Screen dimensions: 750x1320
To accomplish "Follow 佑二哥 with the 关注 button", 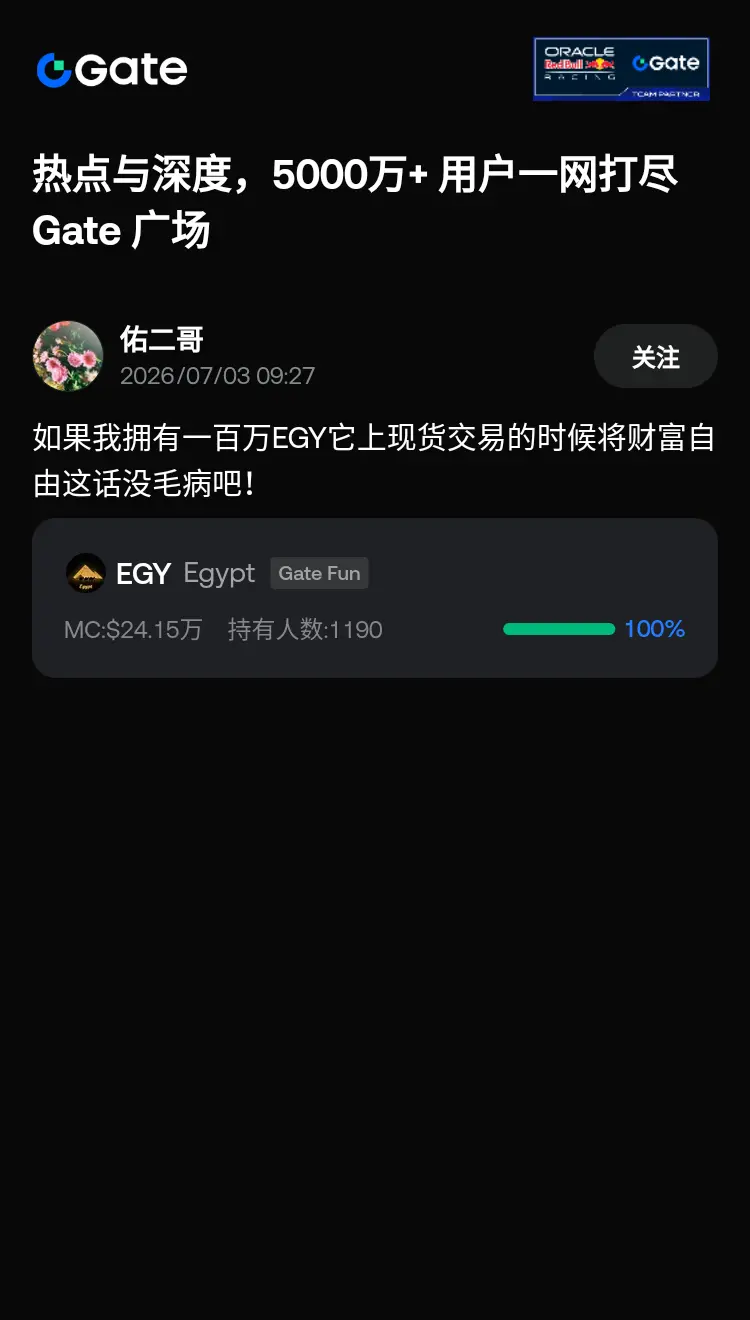I will click(x=656, y=356).
